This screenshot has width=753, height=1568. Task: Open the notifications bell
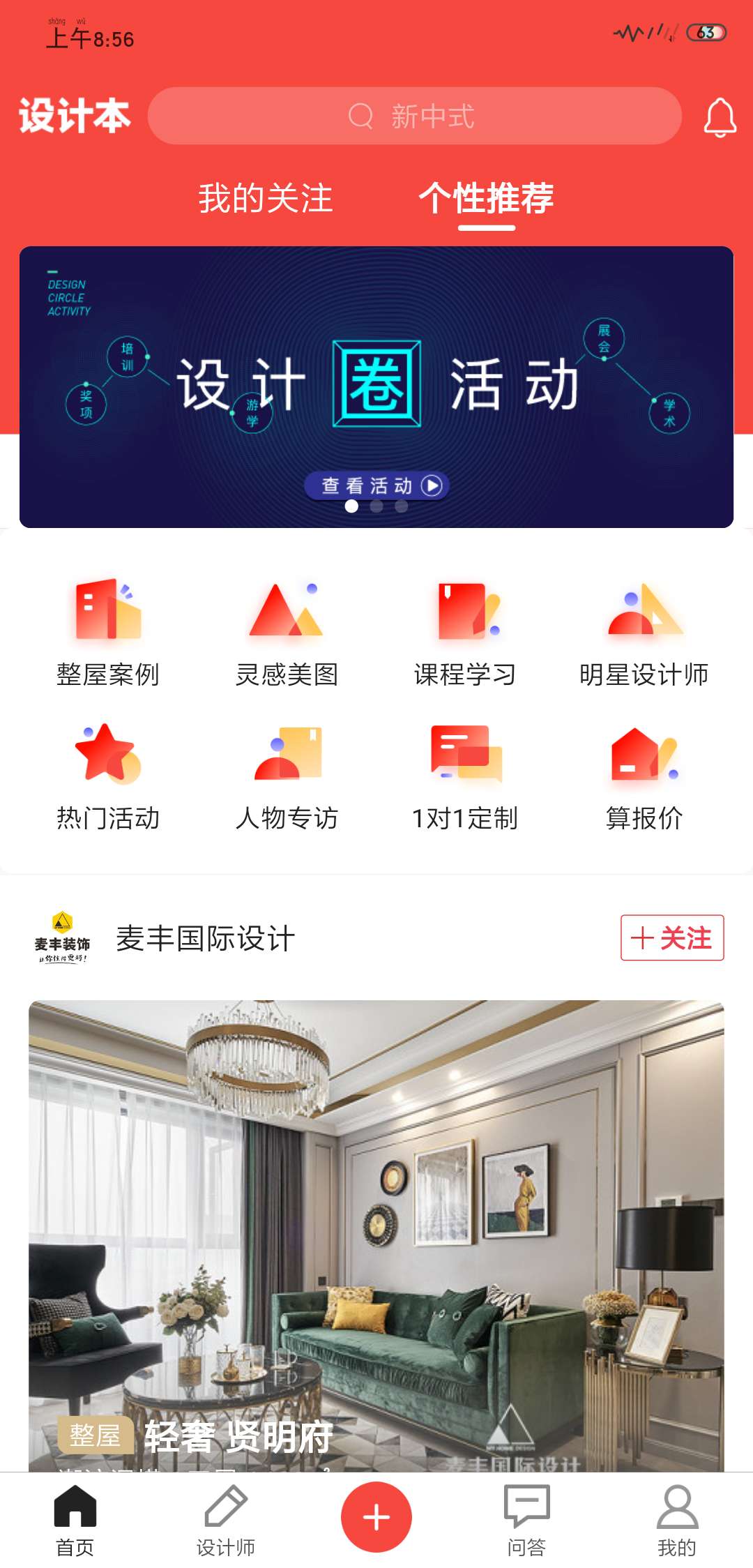[x=720, y=117]
